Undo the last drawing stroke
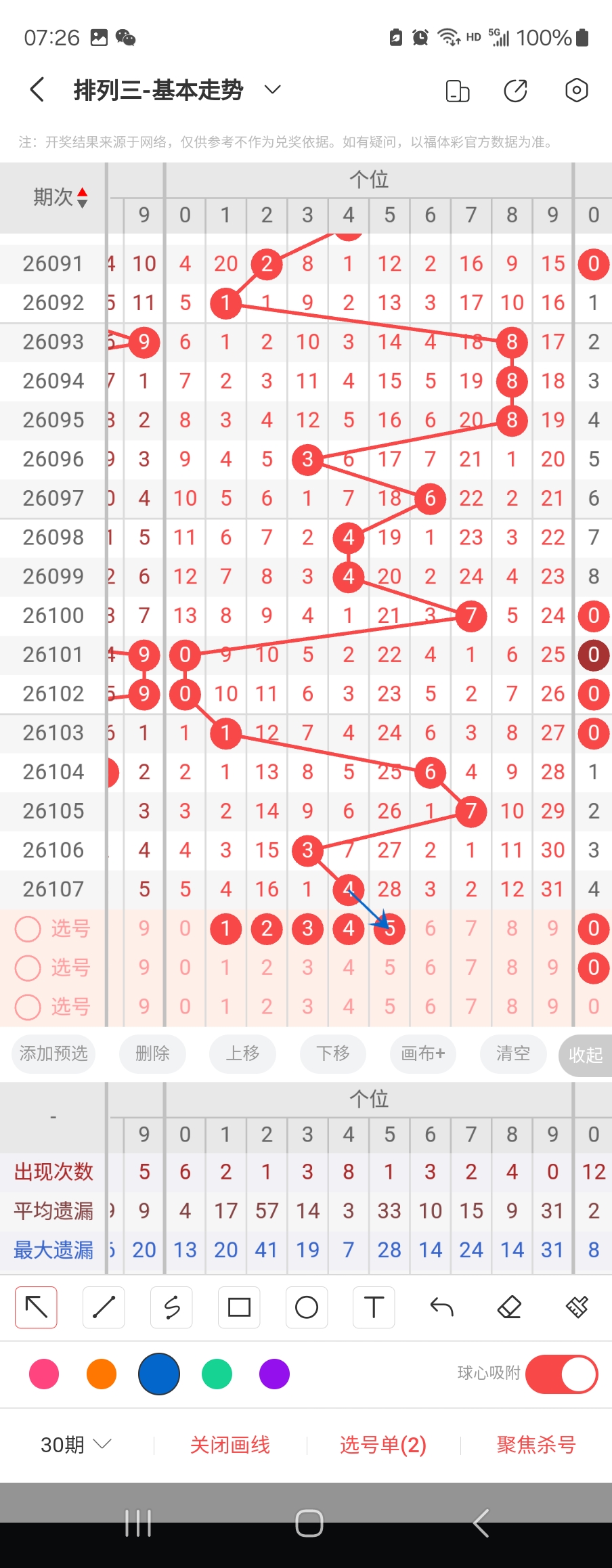 [x=441, y=1307]
